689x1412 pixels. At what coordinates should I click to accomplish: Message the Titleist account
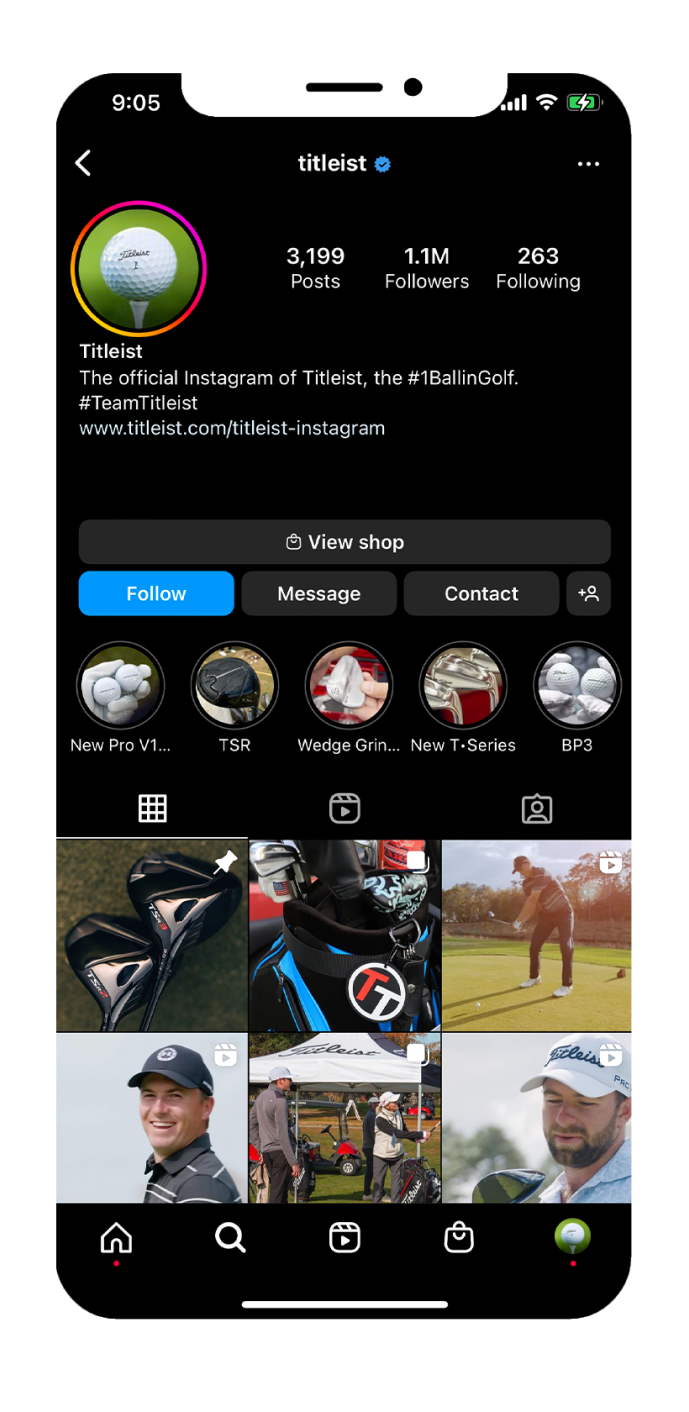[319, 593]
